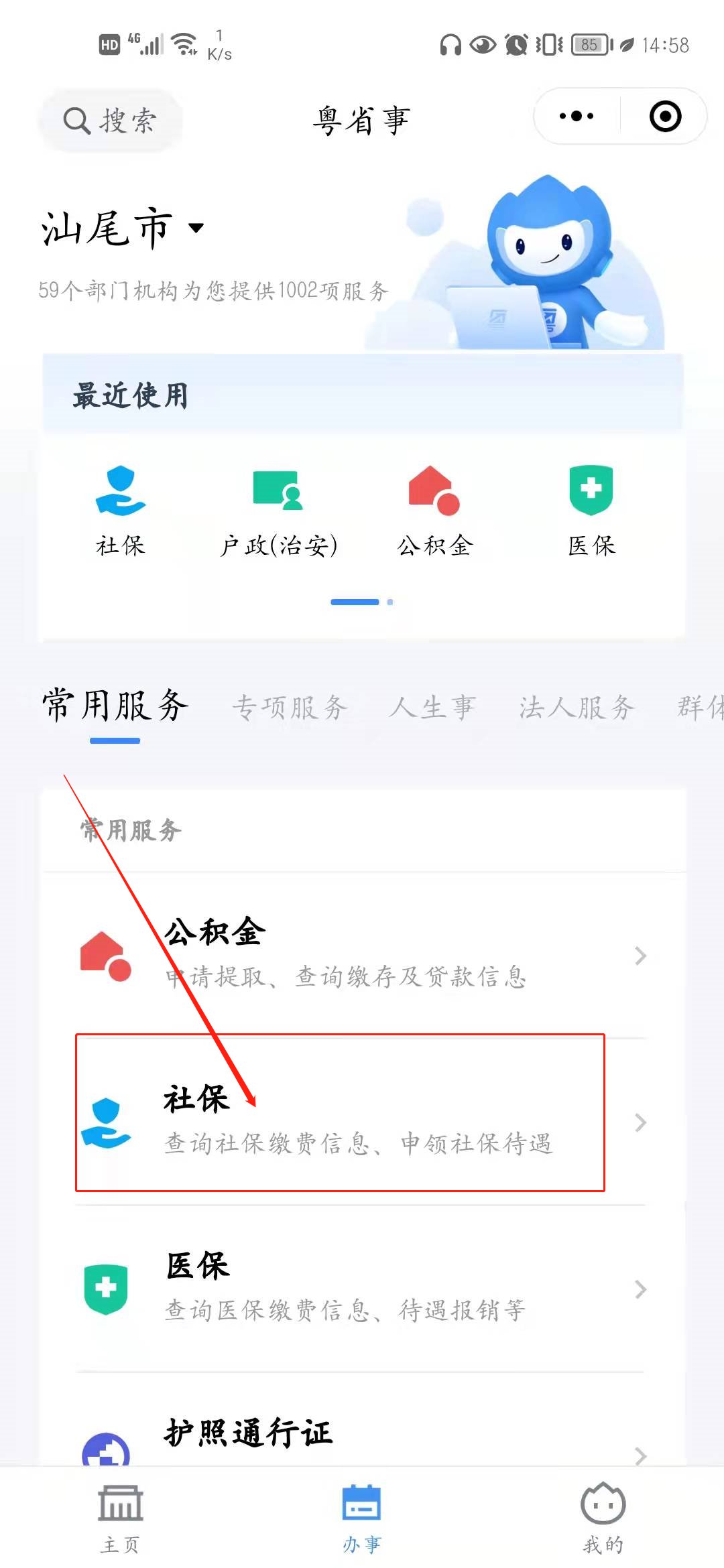The width and height of the screenshot is (724, 1568).
Task: Switch to the 人生事 tab
Action: pos(432,708)
